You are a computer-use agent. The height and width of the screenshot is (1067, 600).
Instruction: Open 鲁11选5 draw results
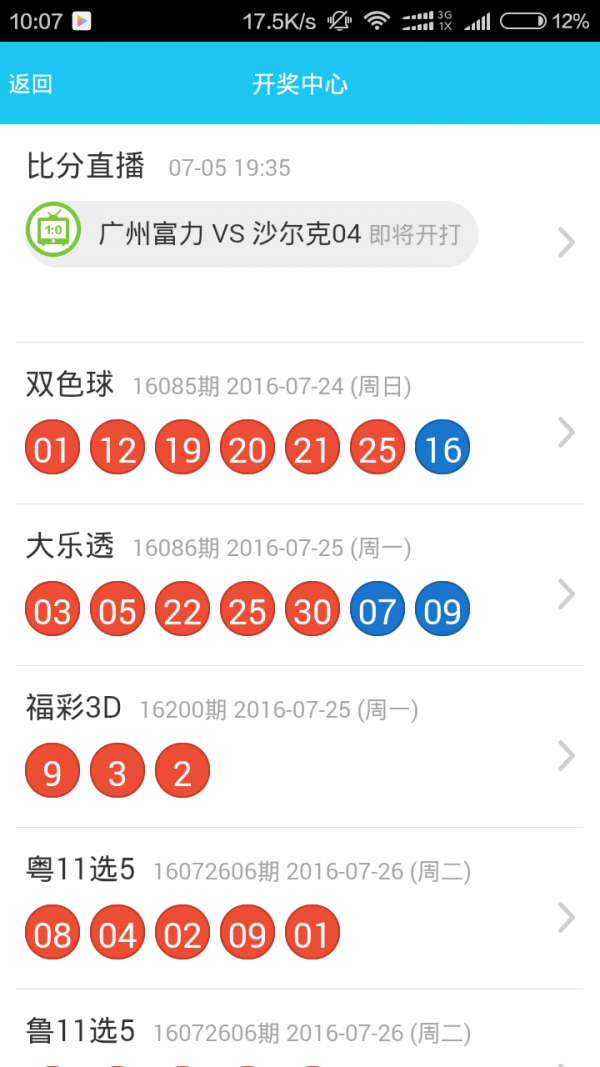click(x=300, y=1035)
